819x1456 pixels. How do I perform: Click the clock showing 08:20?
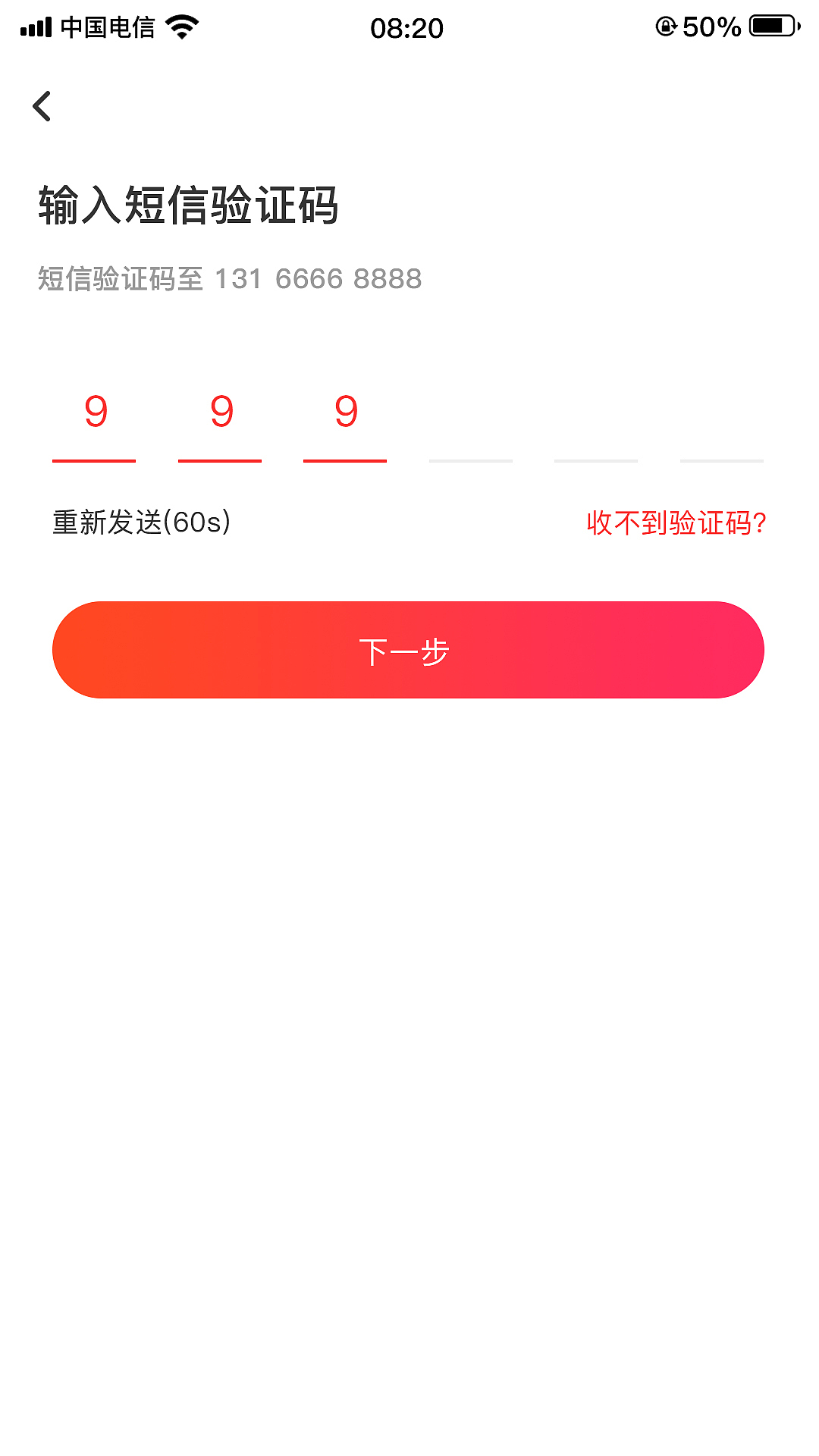(x=408, y=27)
